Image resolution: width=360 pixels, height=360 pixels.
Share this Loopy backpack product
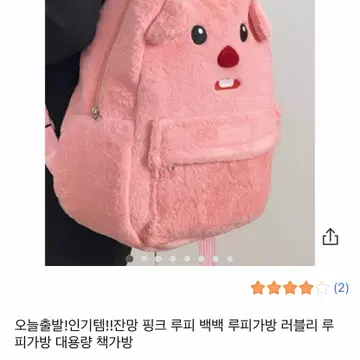coord(330,237)
